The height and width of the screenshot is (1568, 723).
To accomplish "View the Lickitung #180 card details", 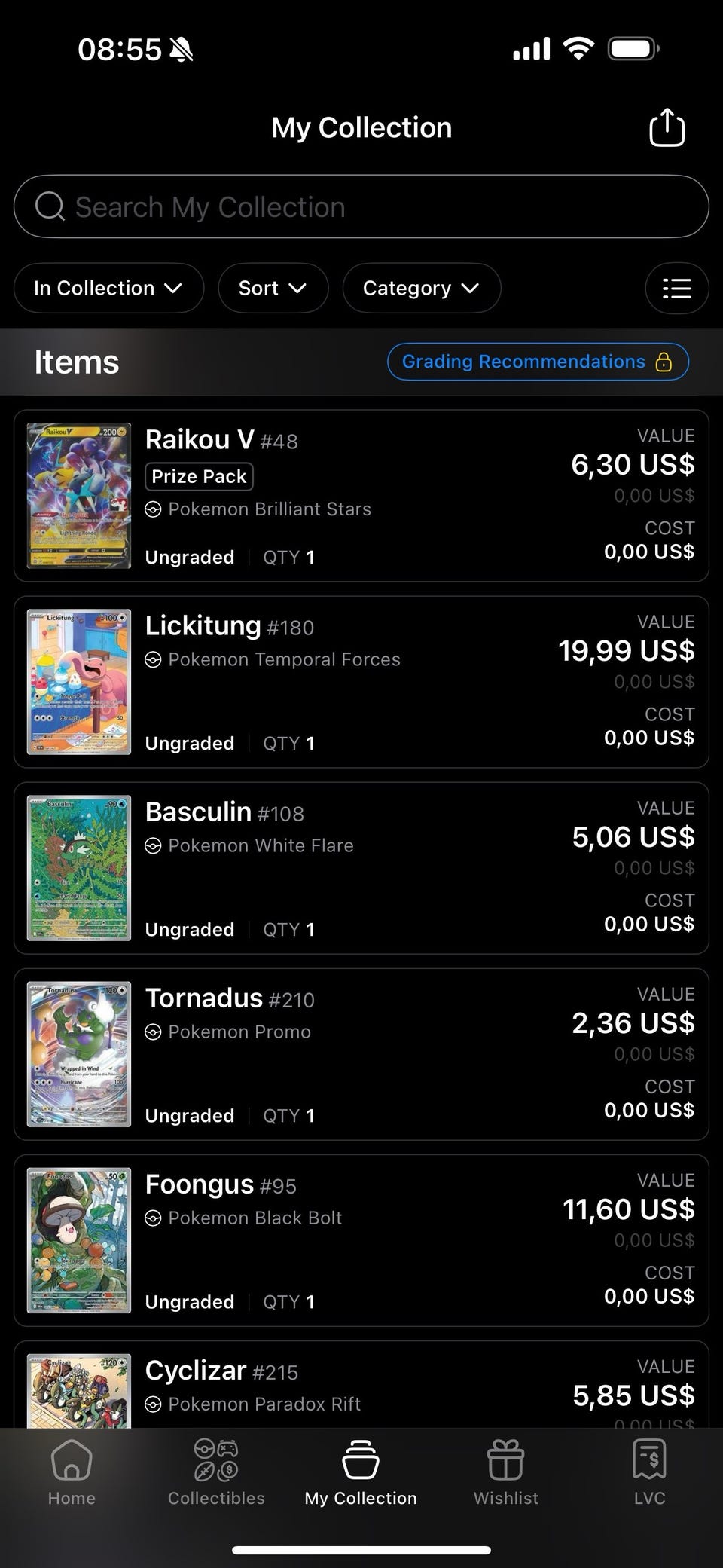I will 361,682.
